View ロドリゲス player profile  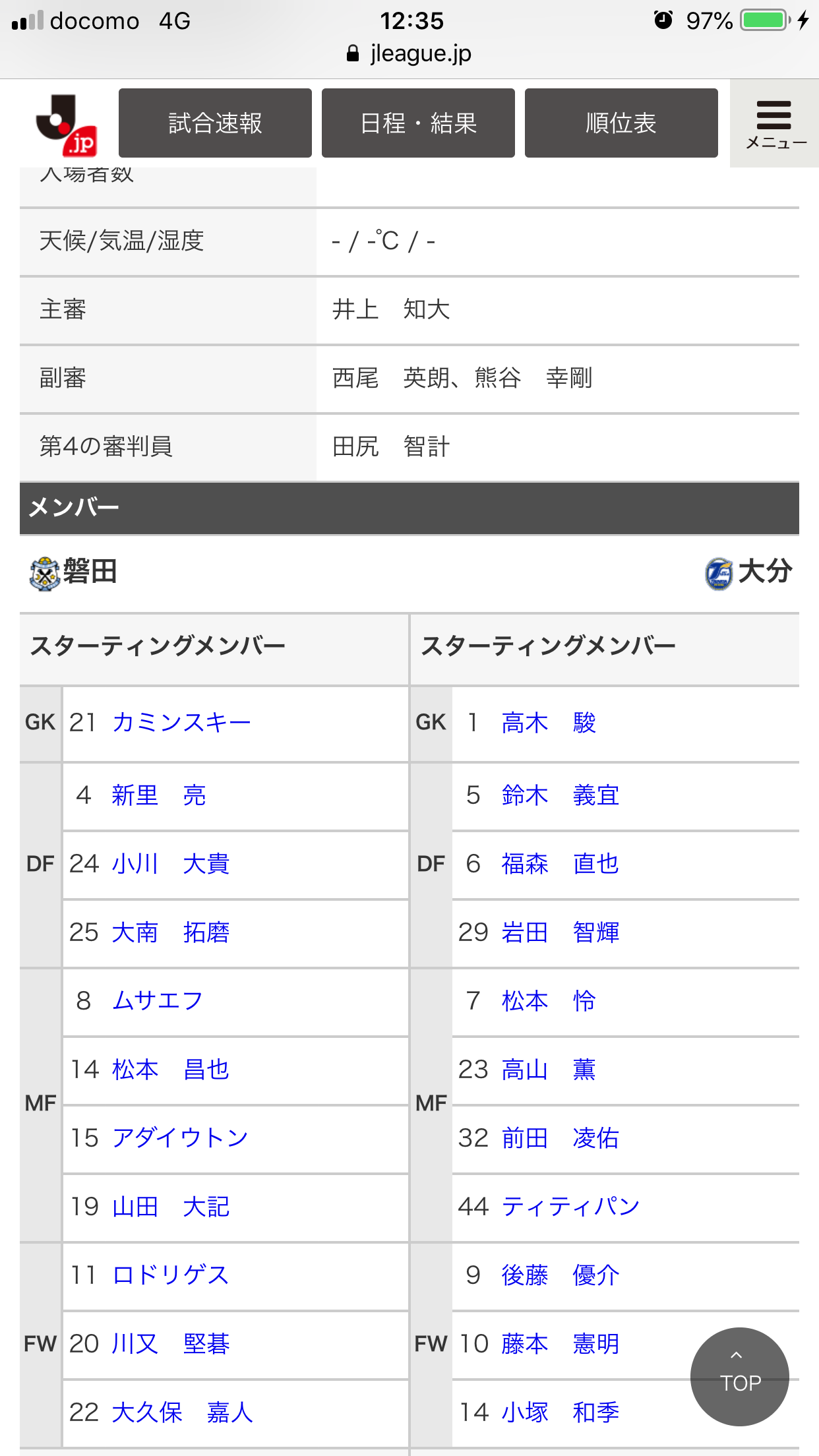(170, 1275)
